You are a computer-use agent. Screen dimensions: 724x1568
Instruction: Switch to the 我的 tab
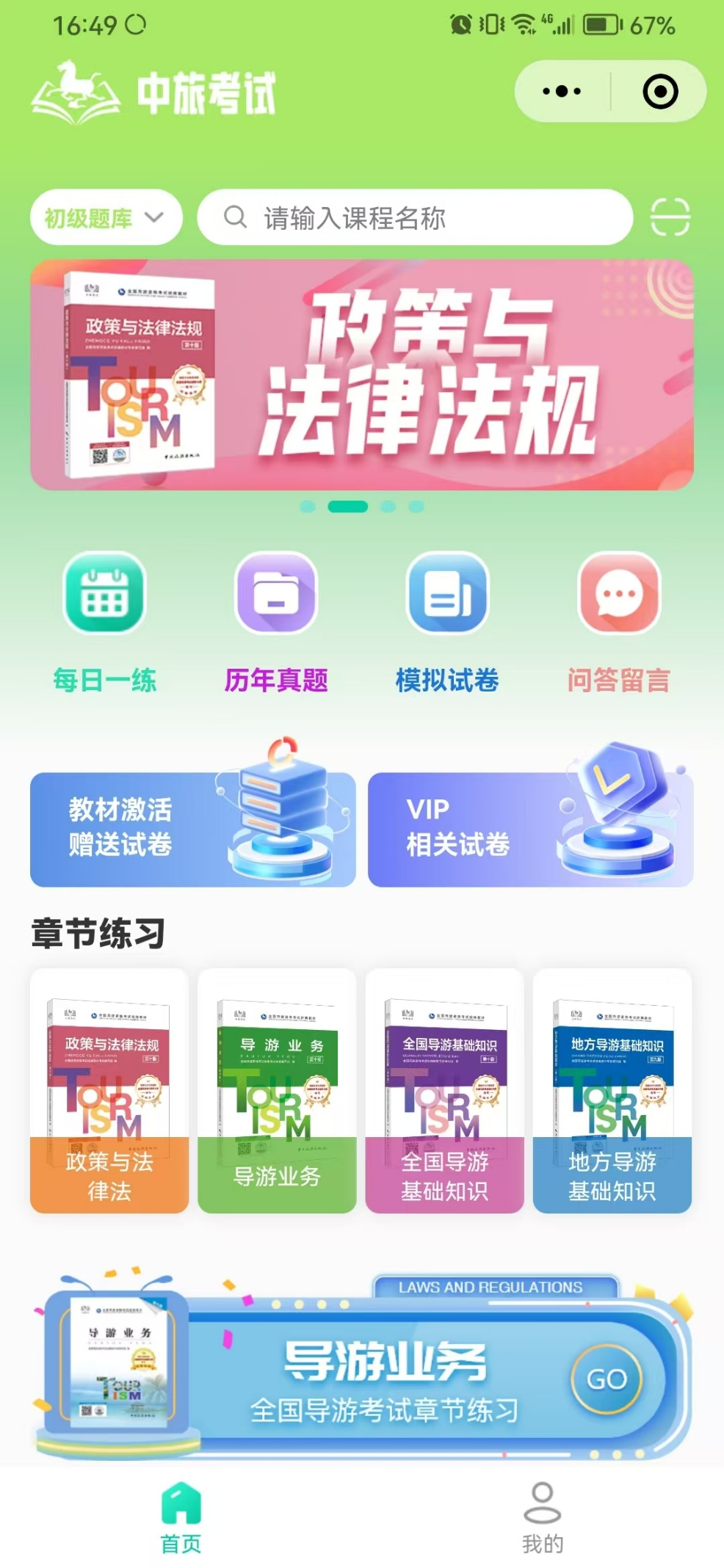tap(543, 1517)
